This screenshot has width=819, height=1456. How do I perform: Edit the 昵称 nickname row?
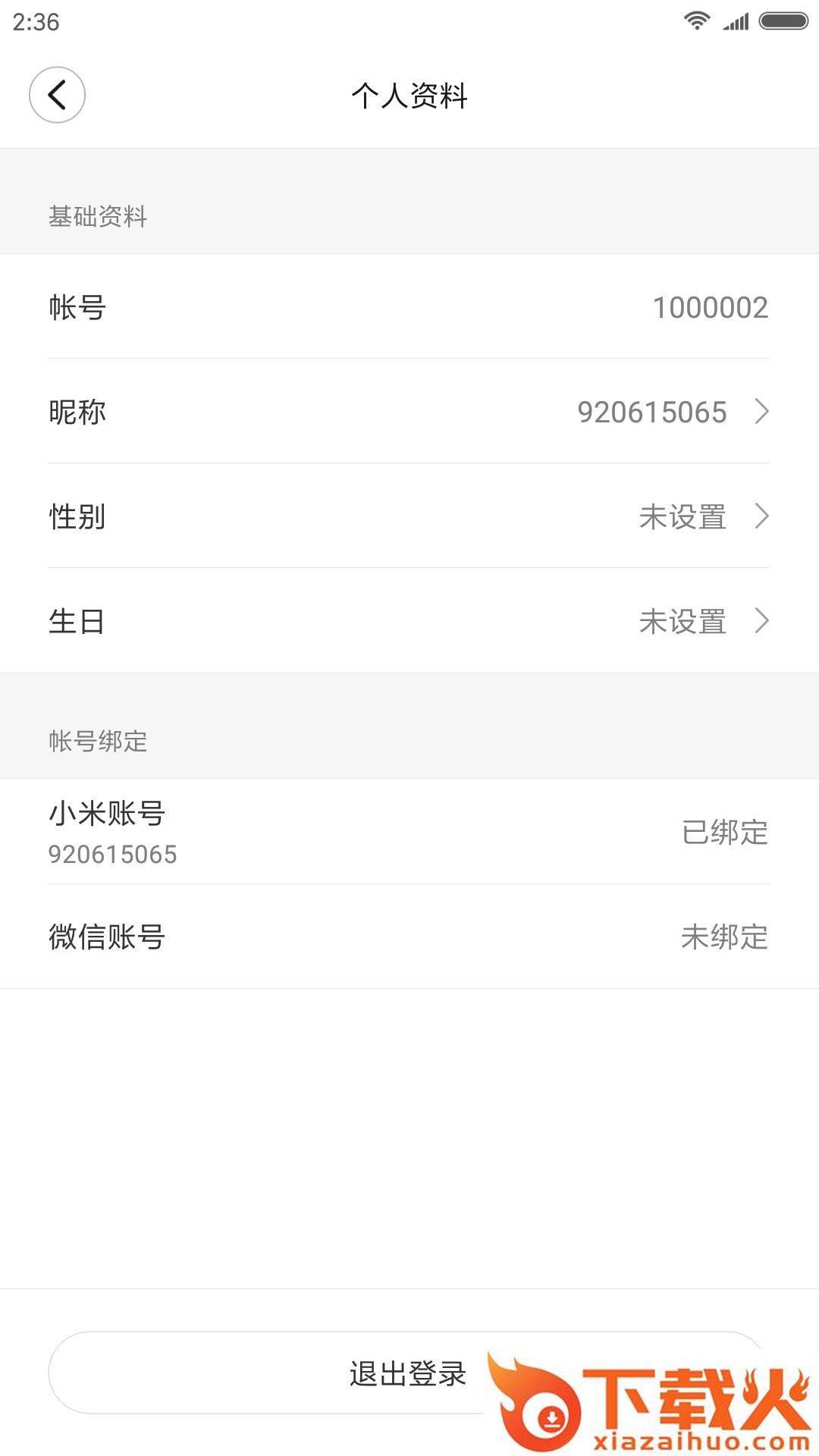point(409,412)
